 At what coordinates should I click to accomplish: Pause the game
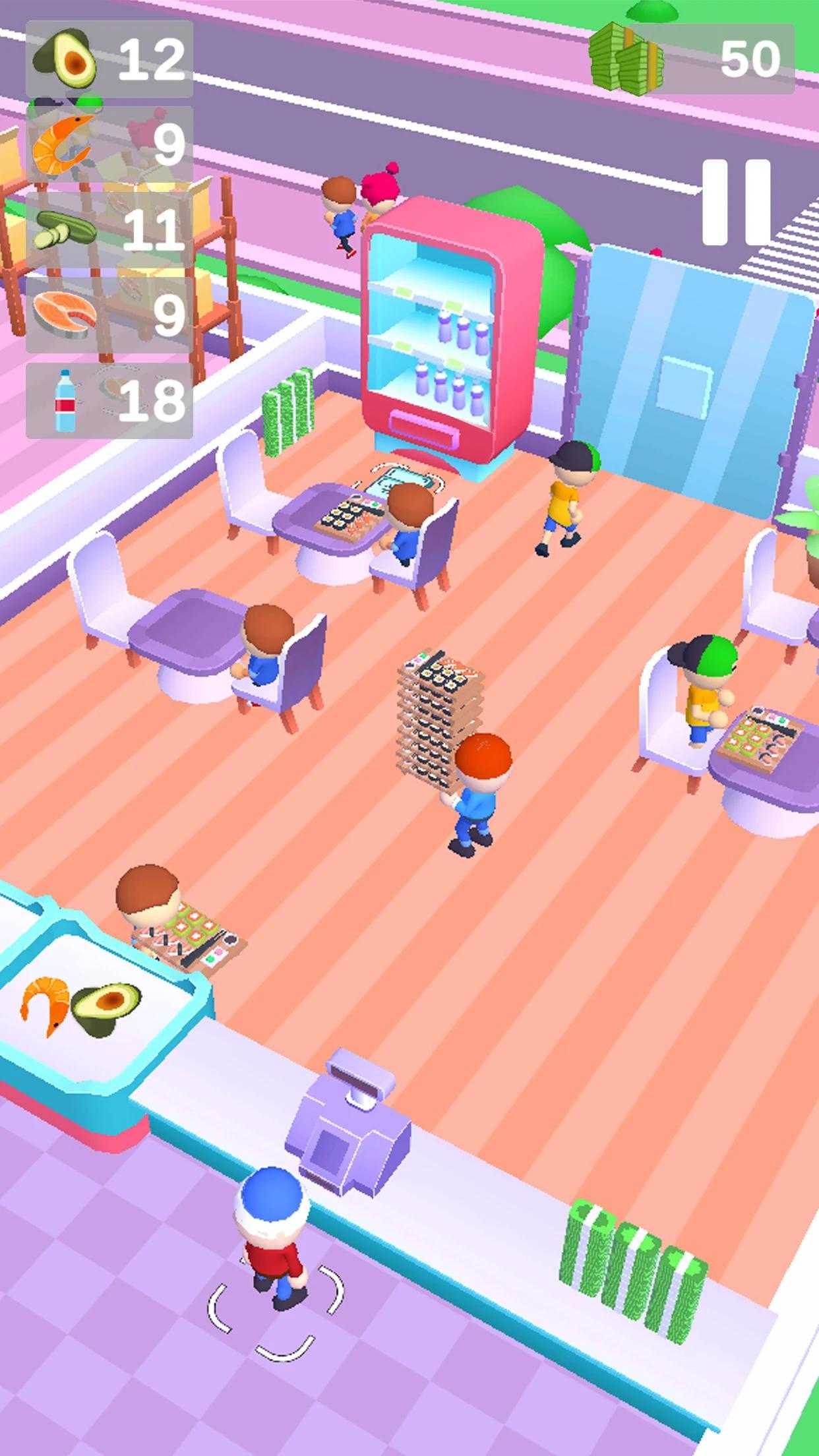tap(736, 202)
